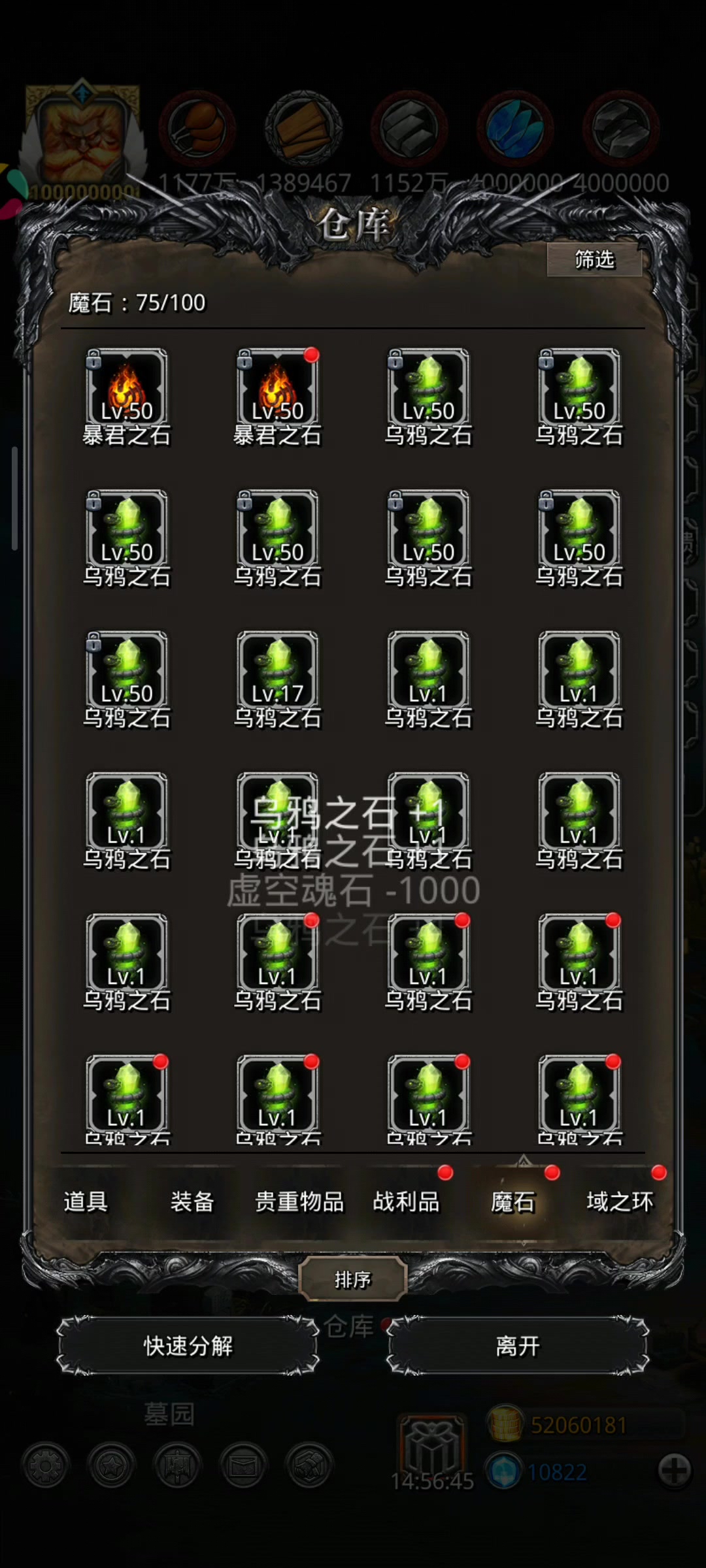Tap the 排序 sort button
This screenshot has height=1568, width=706.
pyautogui.click(x=353, y=1279)
